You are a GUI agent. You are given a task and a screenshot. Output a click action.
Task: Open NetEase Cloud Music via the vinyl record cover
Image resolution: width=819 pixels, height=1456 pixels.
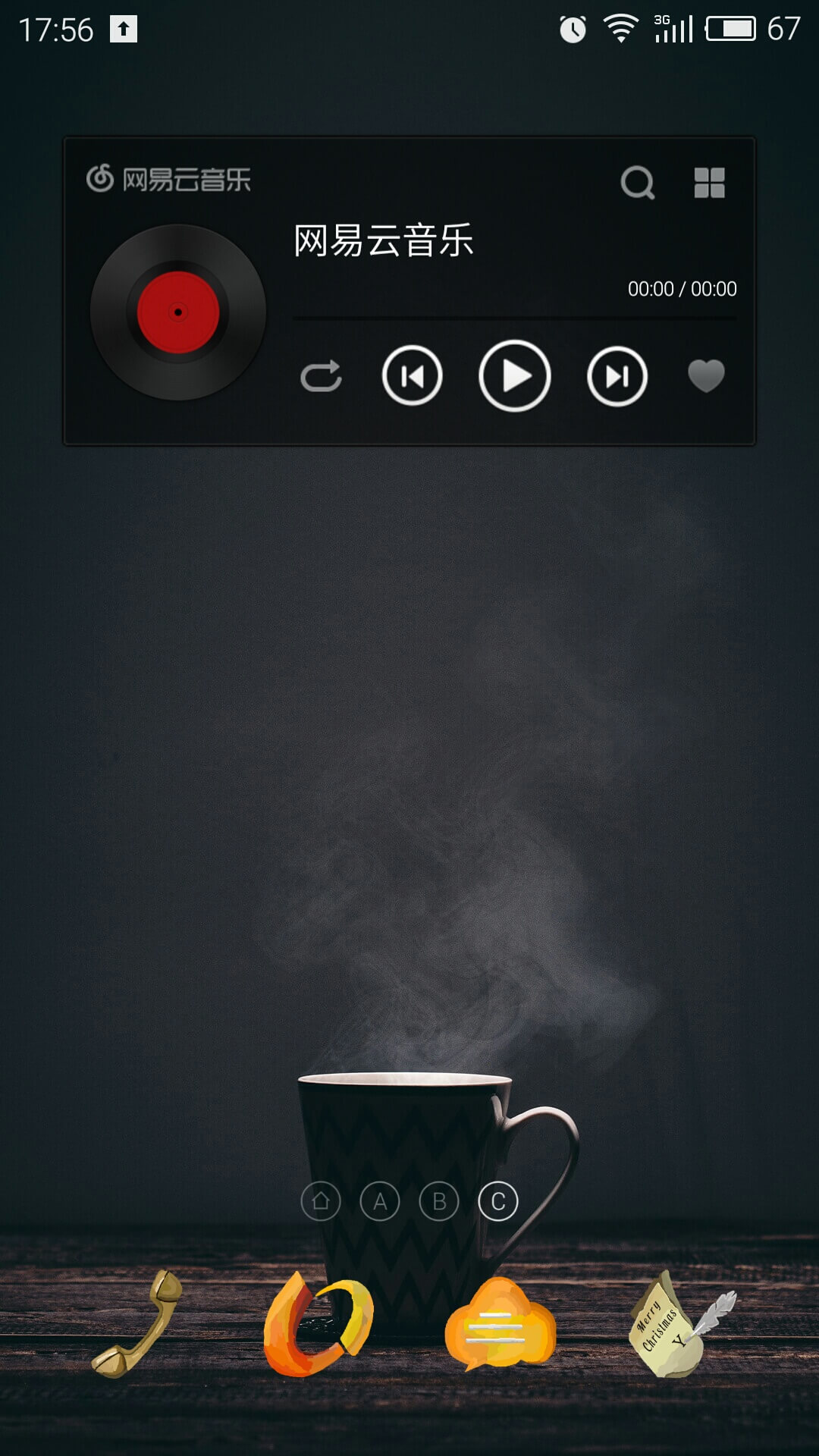coord(178,312)
